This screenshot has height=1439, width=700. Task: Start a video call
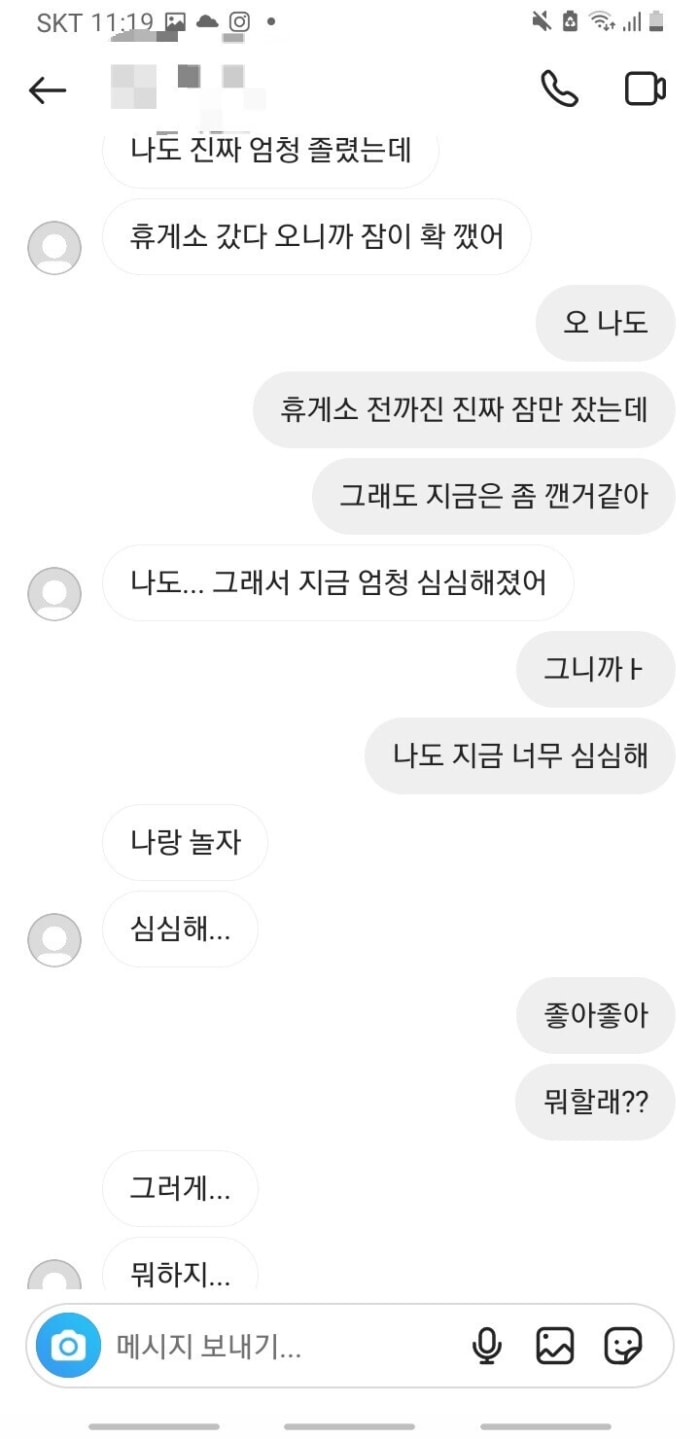(645, 89)
